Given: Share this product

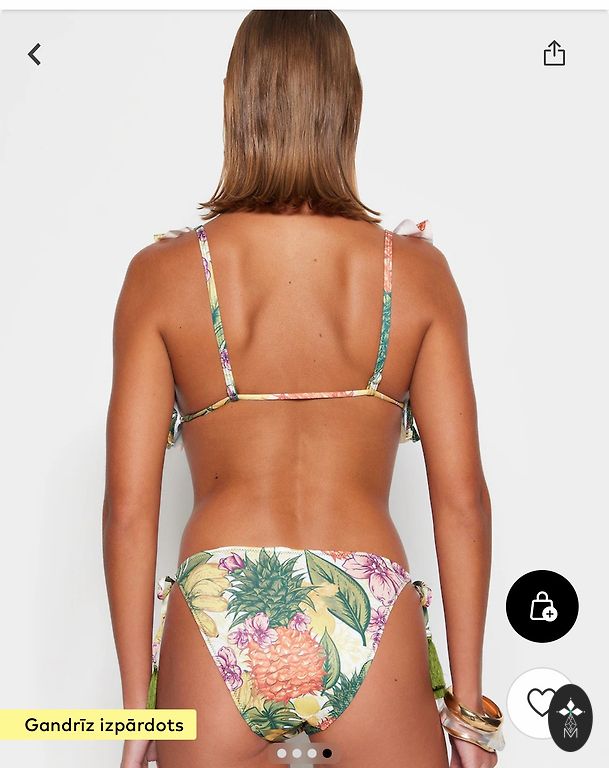Looking at the screenshot, I should point(554,54).
